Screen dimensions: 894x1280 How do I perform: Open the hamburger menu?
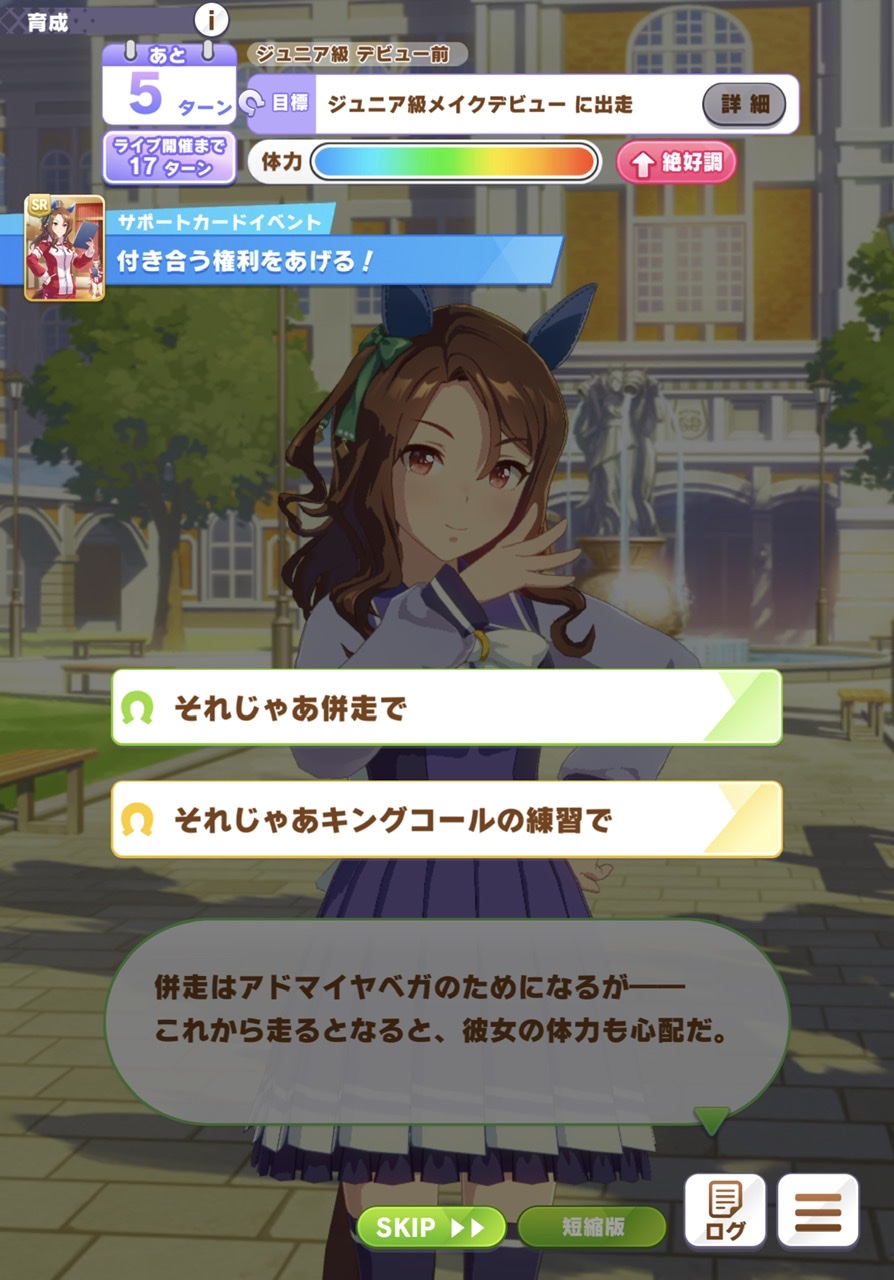(818, 1211)
